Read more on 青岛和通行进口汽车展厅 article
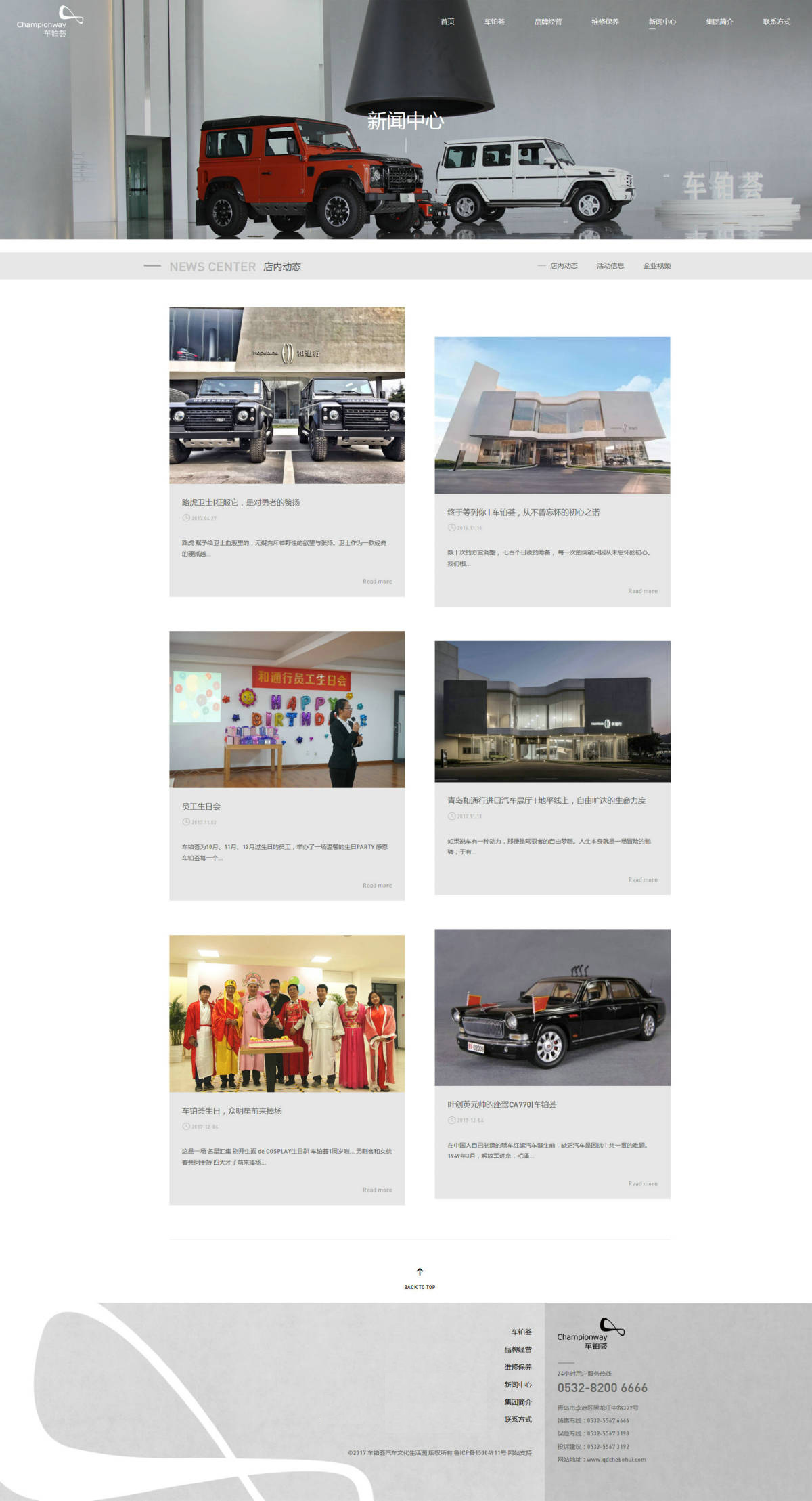812x1501 pixels. [642, 879]
